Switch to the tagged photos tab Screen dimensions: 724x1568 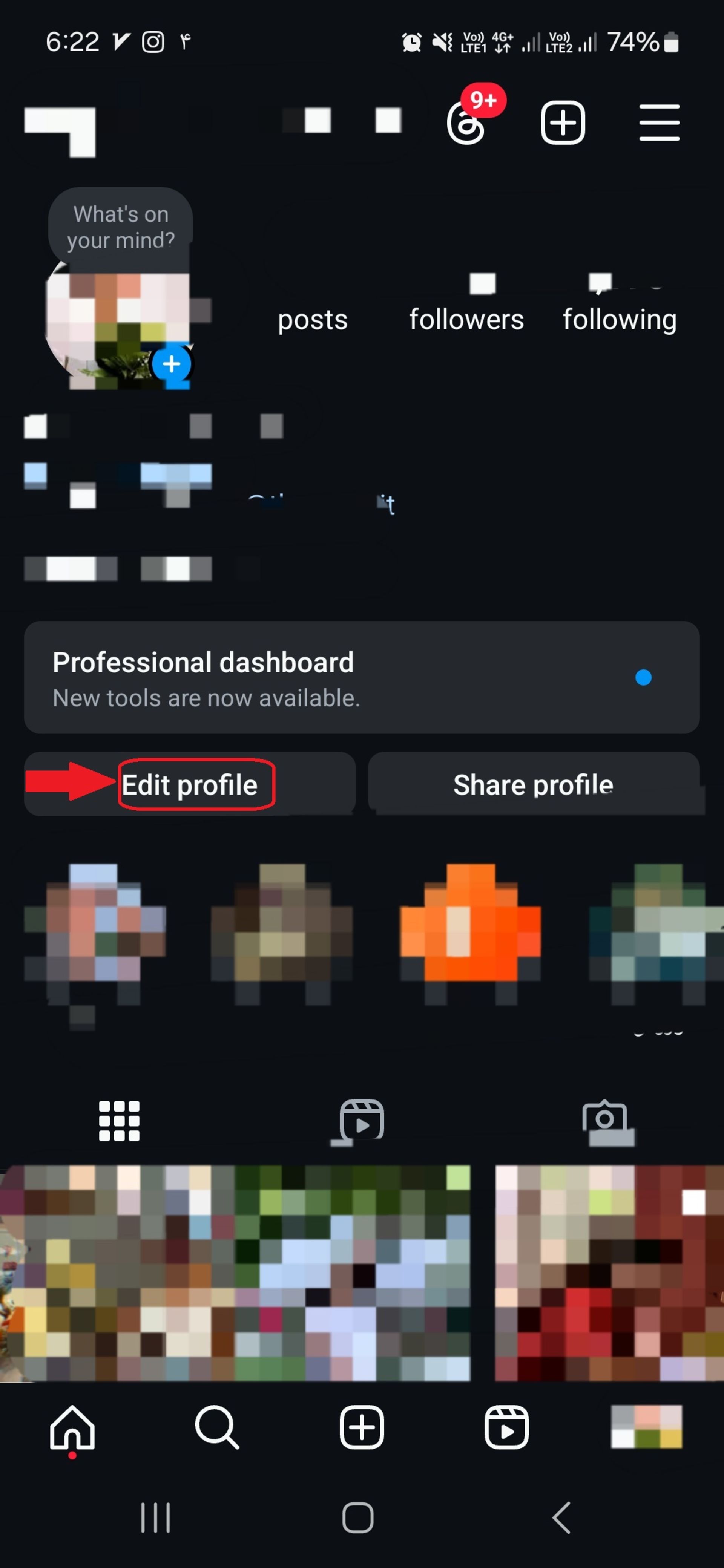[x=604, y=1121]
